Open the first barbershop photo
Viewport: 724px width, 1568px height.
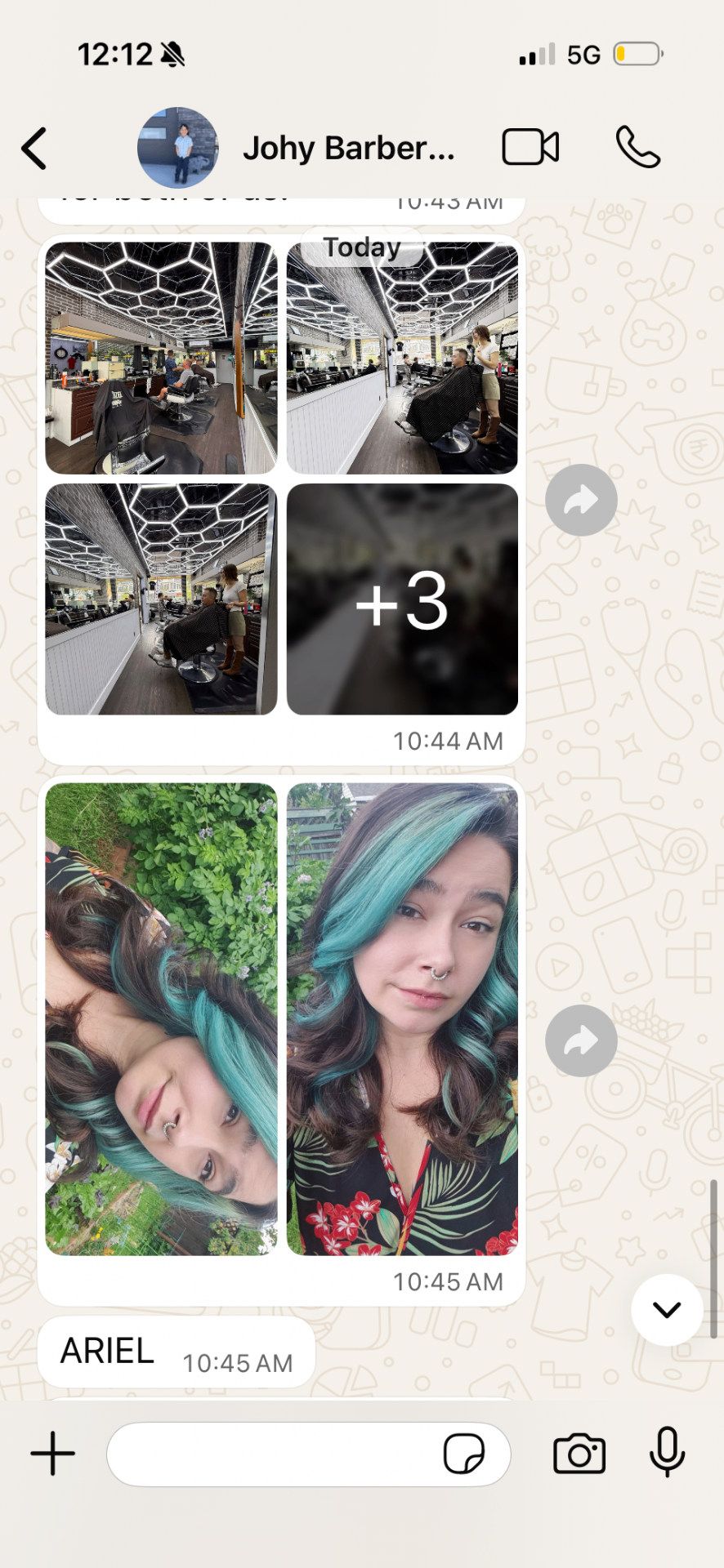pyautogui.click(x=161, y=358)
